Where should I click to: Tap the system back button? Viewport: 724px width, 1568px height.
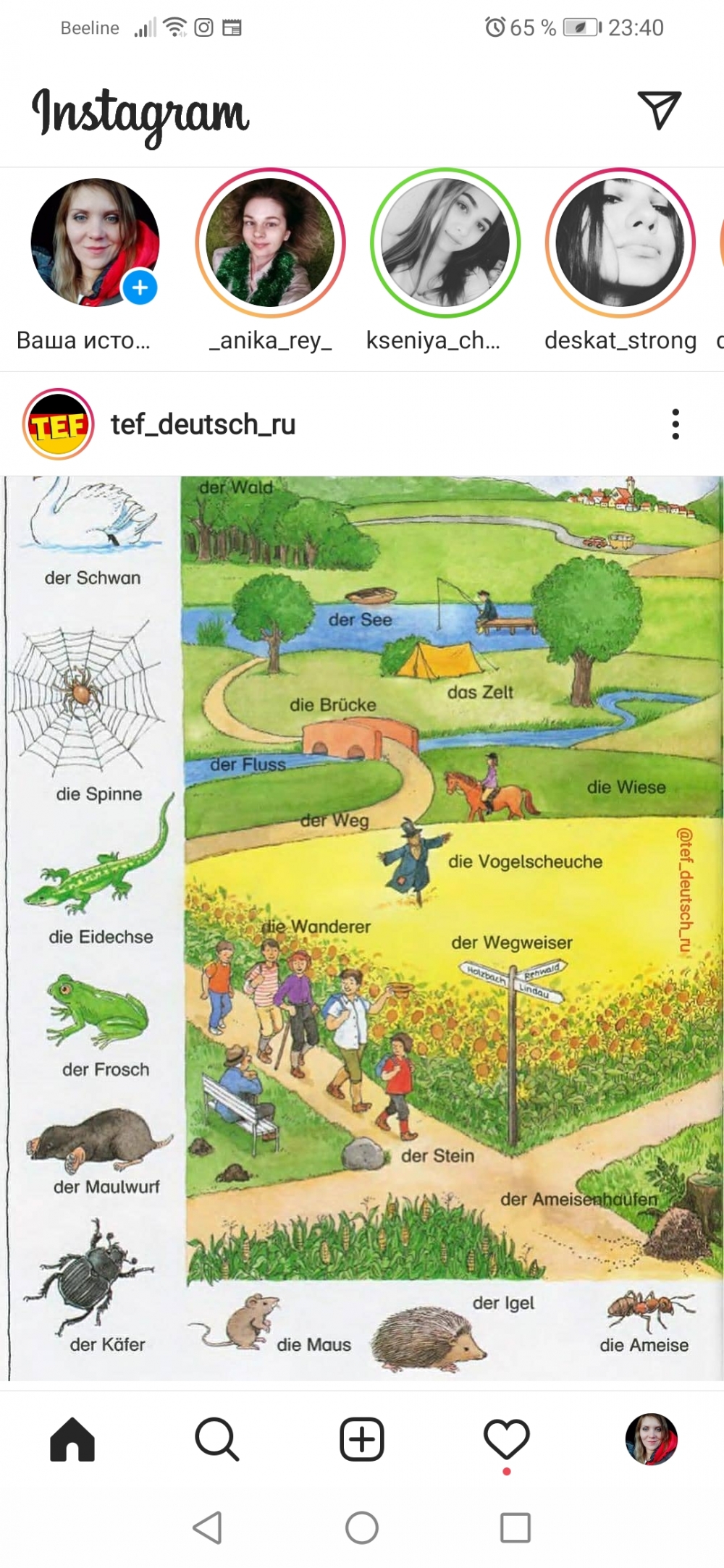pos(208,1528)
